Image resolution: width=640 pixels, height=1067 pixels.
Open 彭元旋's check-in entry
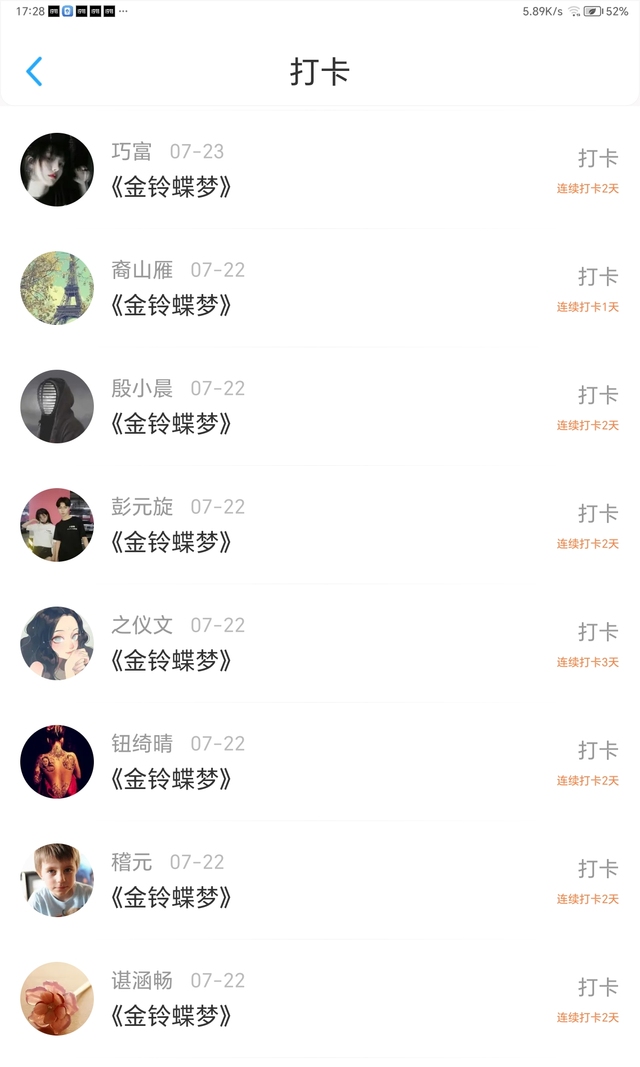320,525
